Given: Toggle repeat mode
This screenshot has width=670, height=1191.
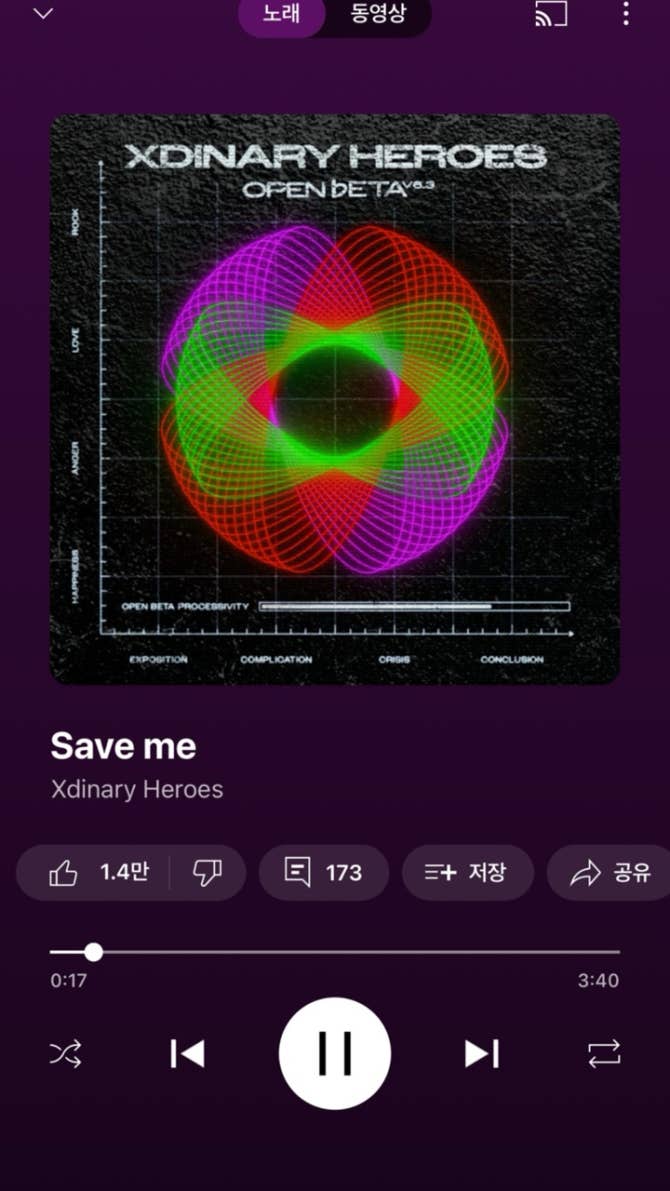Looking at the screenshot, I should (x=604, y=1053).
